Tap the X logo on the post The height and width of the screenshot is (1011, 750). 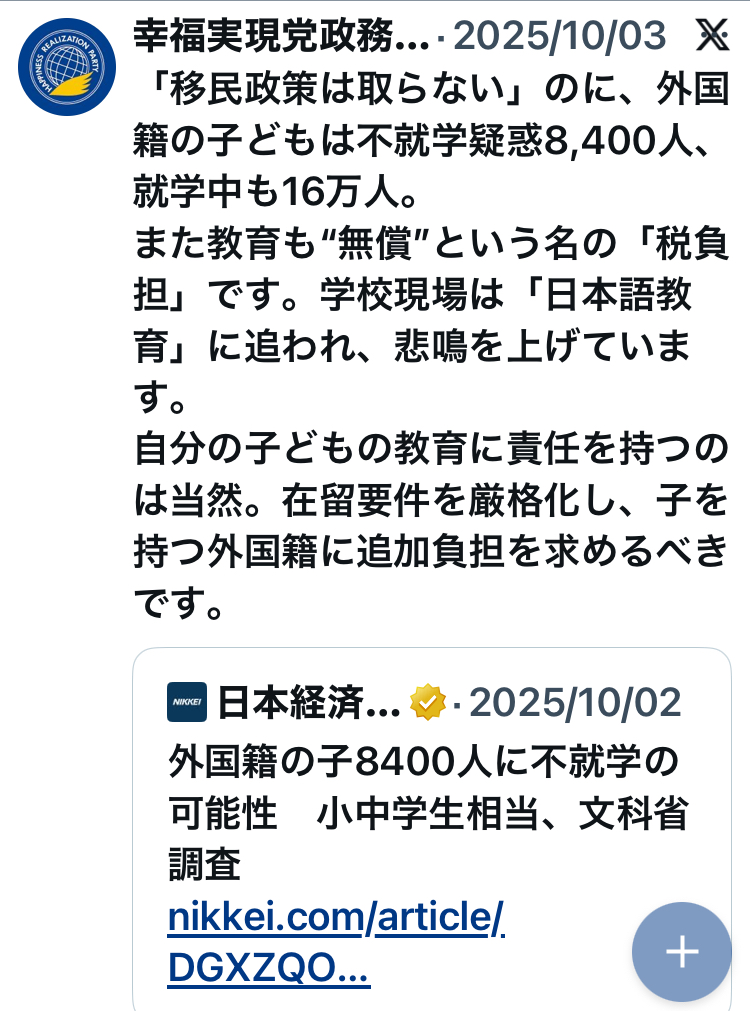(712, 36)
